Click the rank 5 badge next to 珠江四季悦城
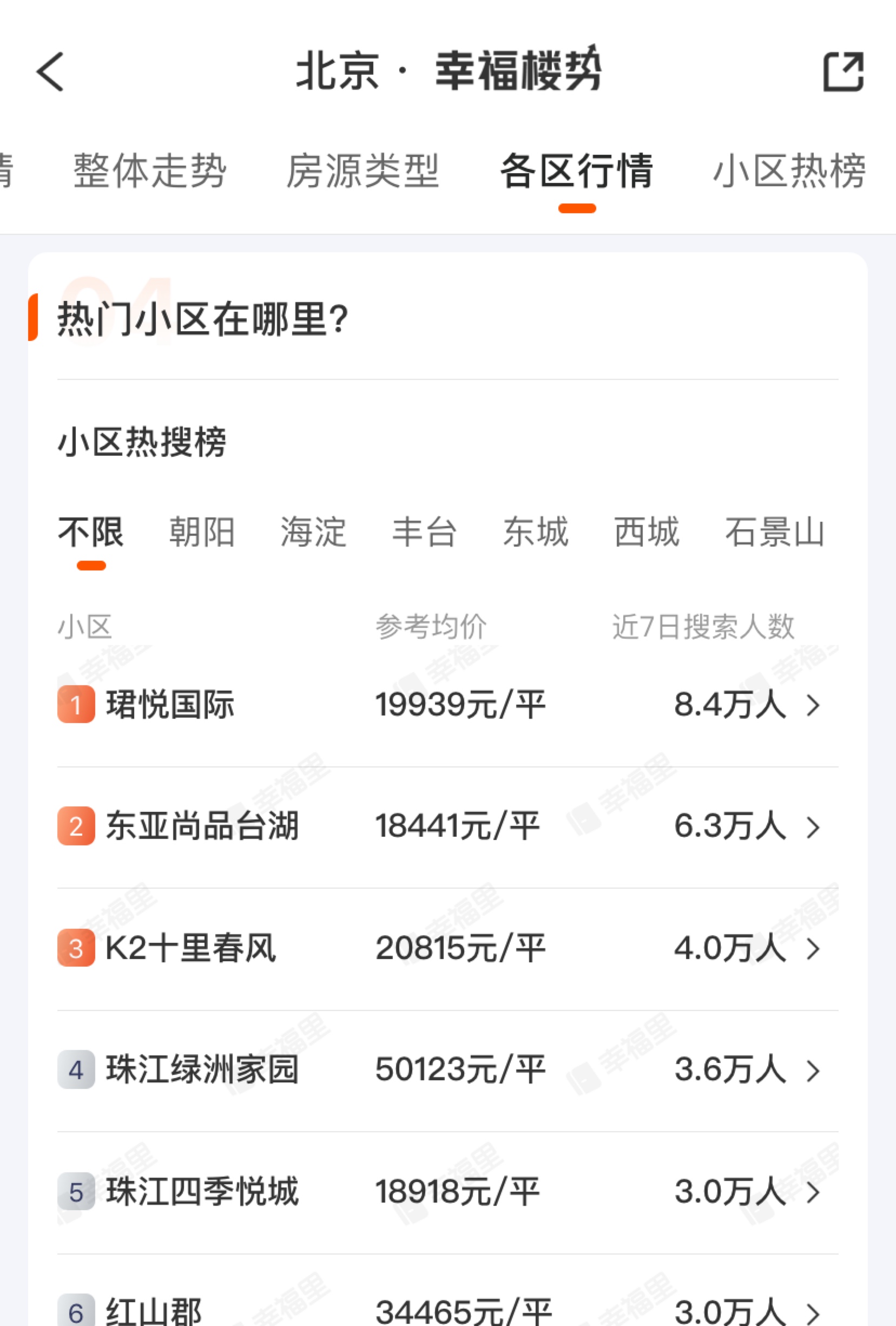This screenshot has height=1326, width=896. click(x=76, y=1192)
